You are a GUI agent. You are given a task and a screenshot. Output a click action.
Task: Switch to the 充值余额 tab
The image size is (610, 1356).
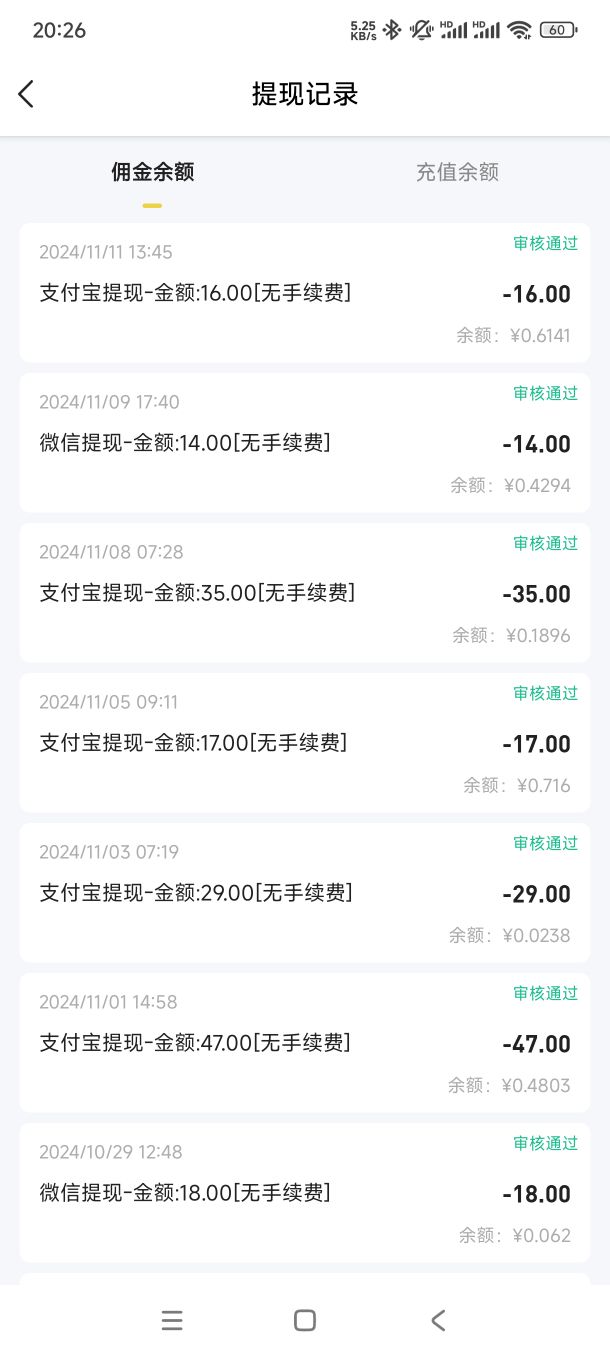coord(457,172)
